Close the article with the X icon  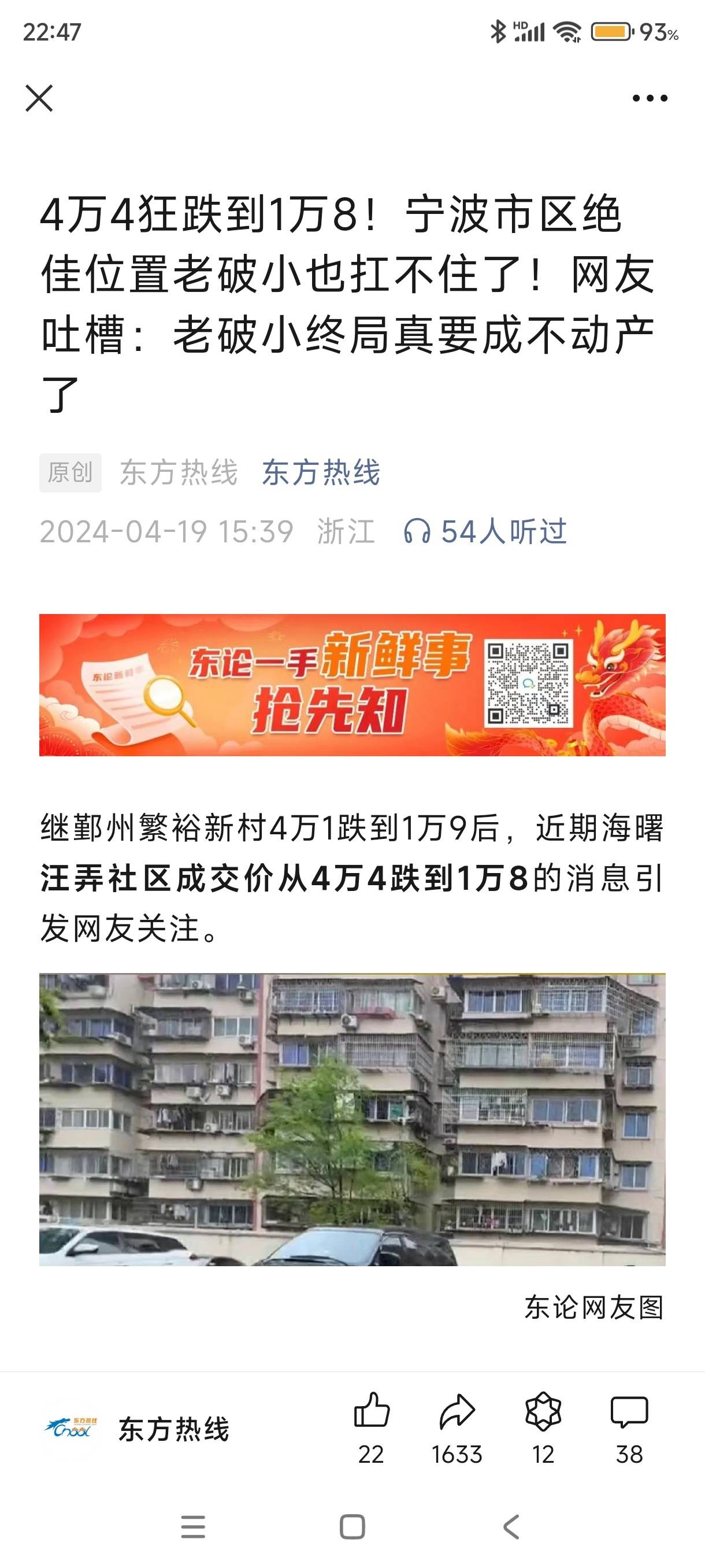coord(39,99)
